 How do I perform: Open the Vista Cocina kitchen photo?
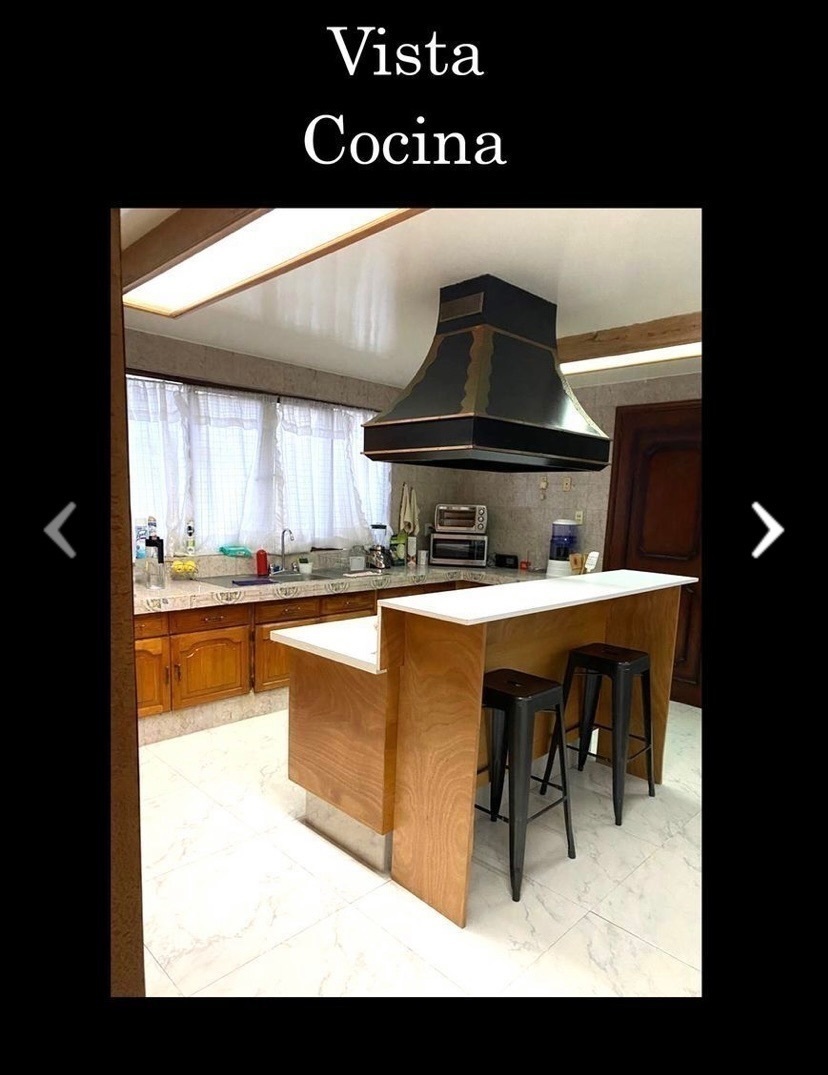tap(406, 602)
